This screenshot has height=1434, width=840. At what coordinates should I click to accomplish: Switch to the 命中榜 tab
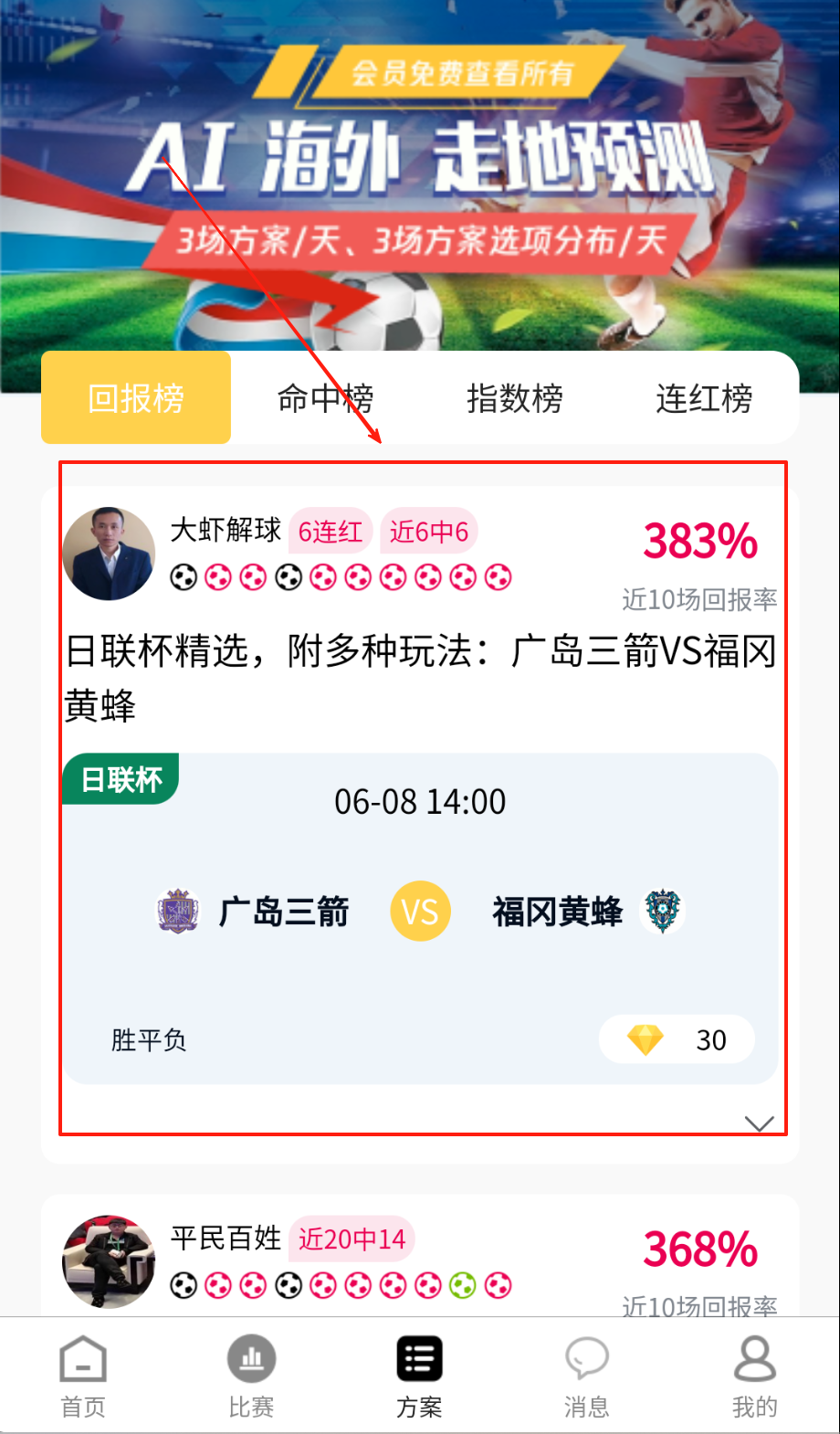pyautogui.click(x=325, y=398)
